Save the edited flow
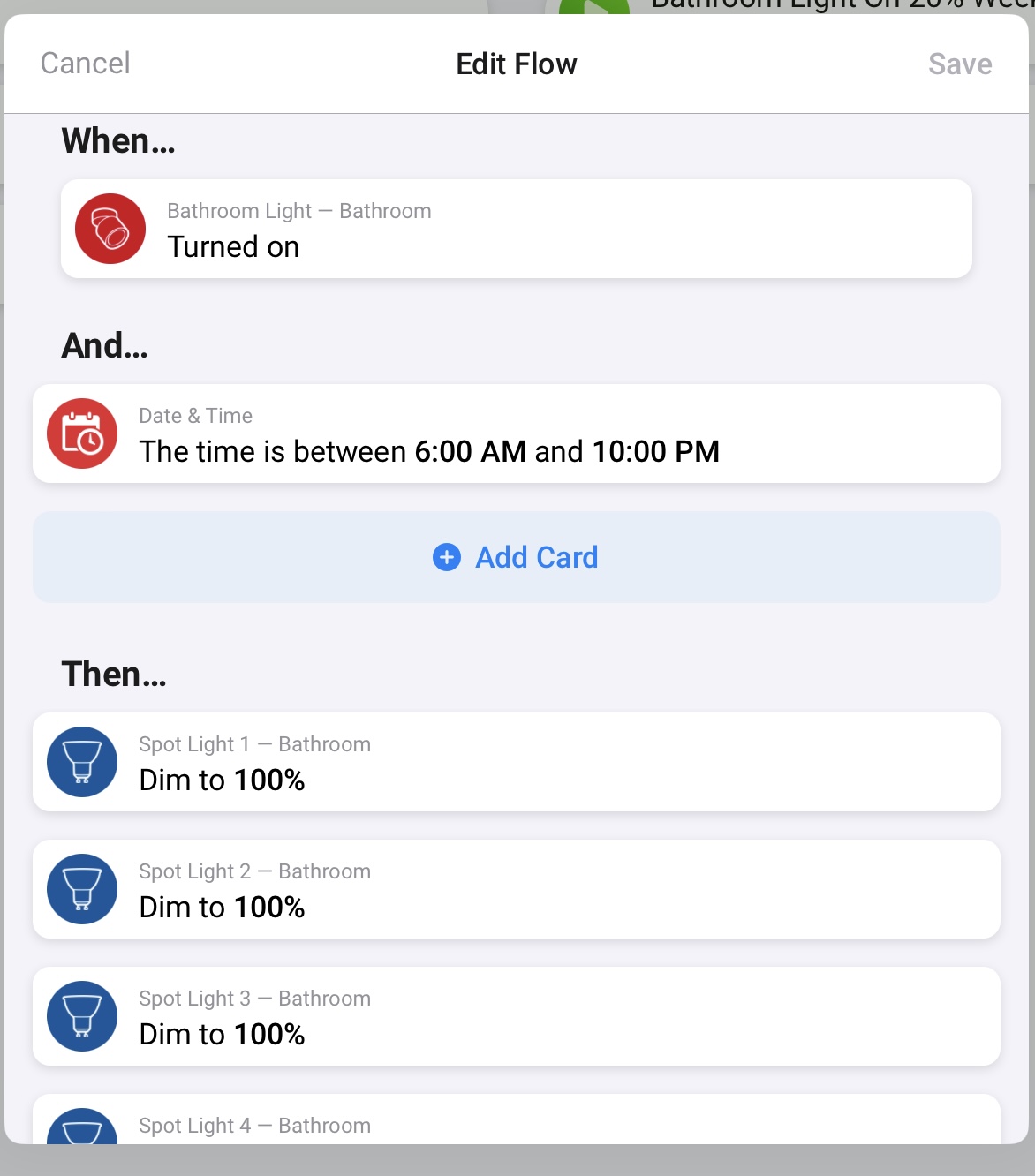Viewport: 1035px width, 1176px height. (x=959, y=64)
